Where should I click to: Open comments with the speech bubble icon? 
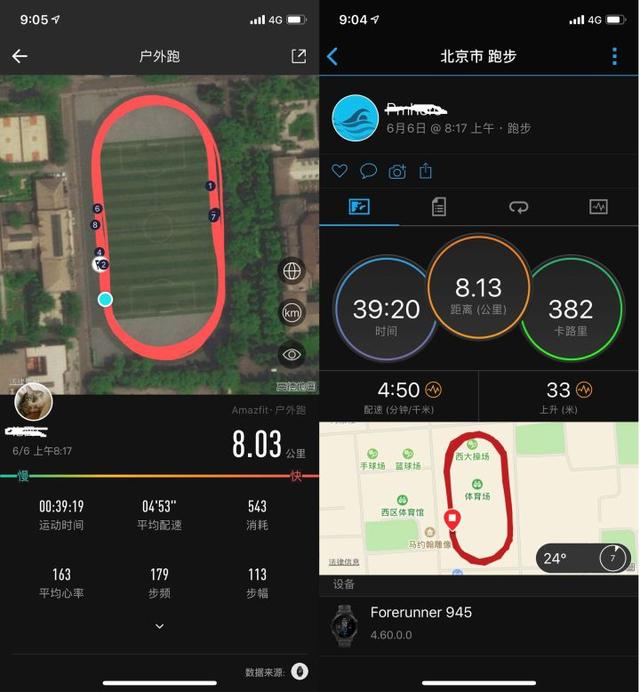[368, 171]
